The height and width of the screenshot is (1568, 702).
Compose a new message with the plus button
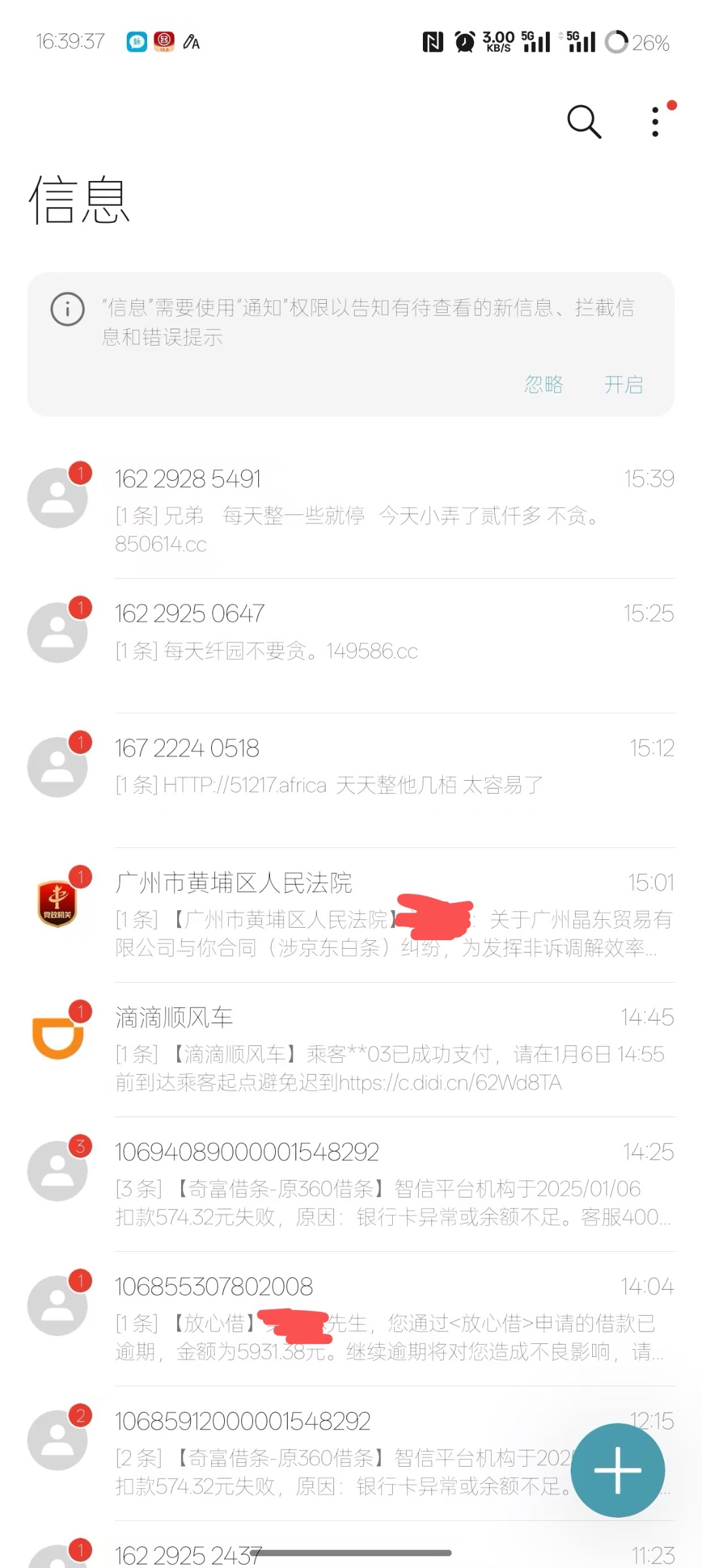click(618, 1470)
